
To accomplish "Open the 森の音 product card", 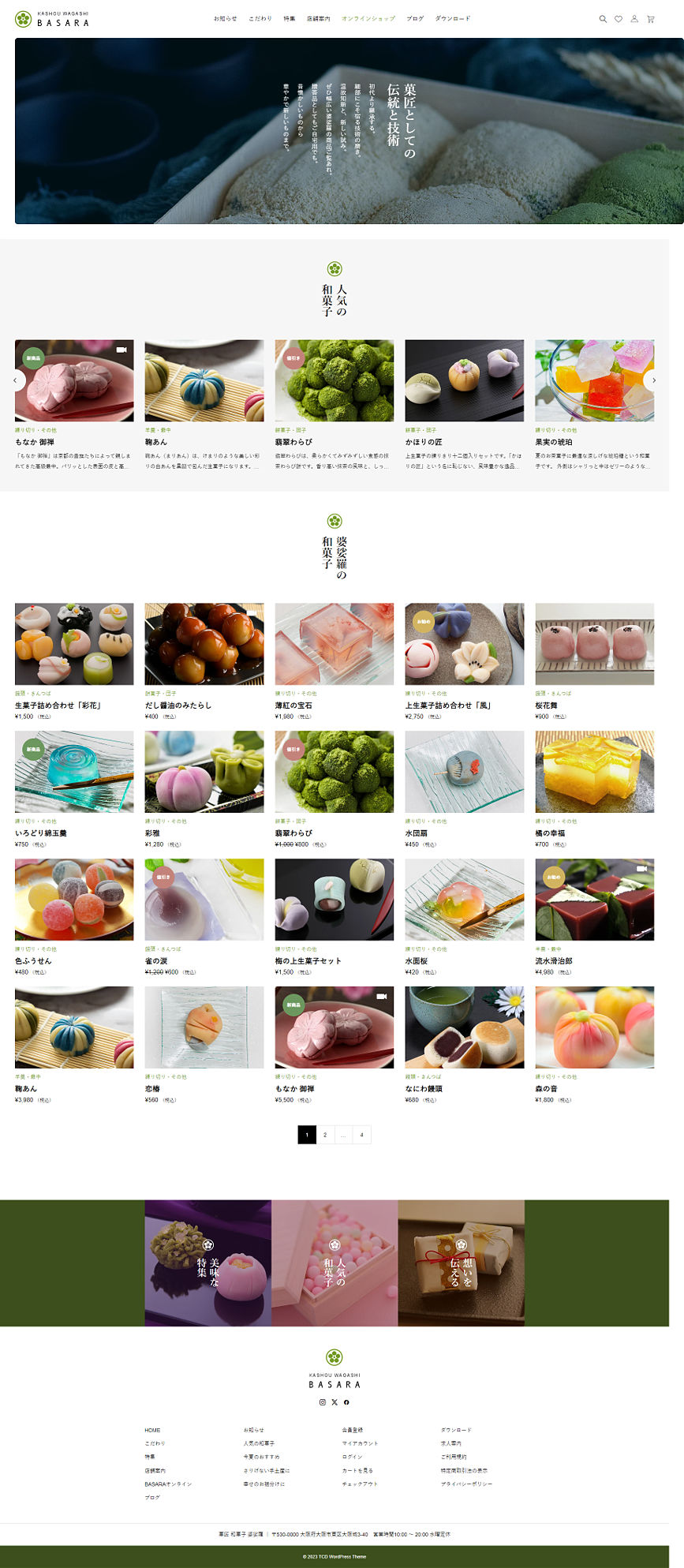I will pyautogui.click(x=594, y=1027).
